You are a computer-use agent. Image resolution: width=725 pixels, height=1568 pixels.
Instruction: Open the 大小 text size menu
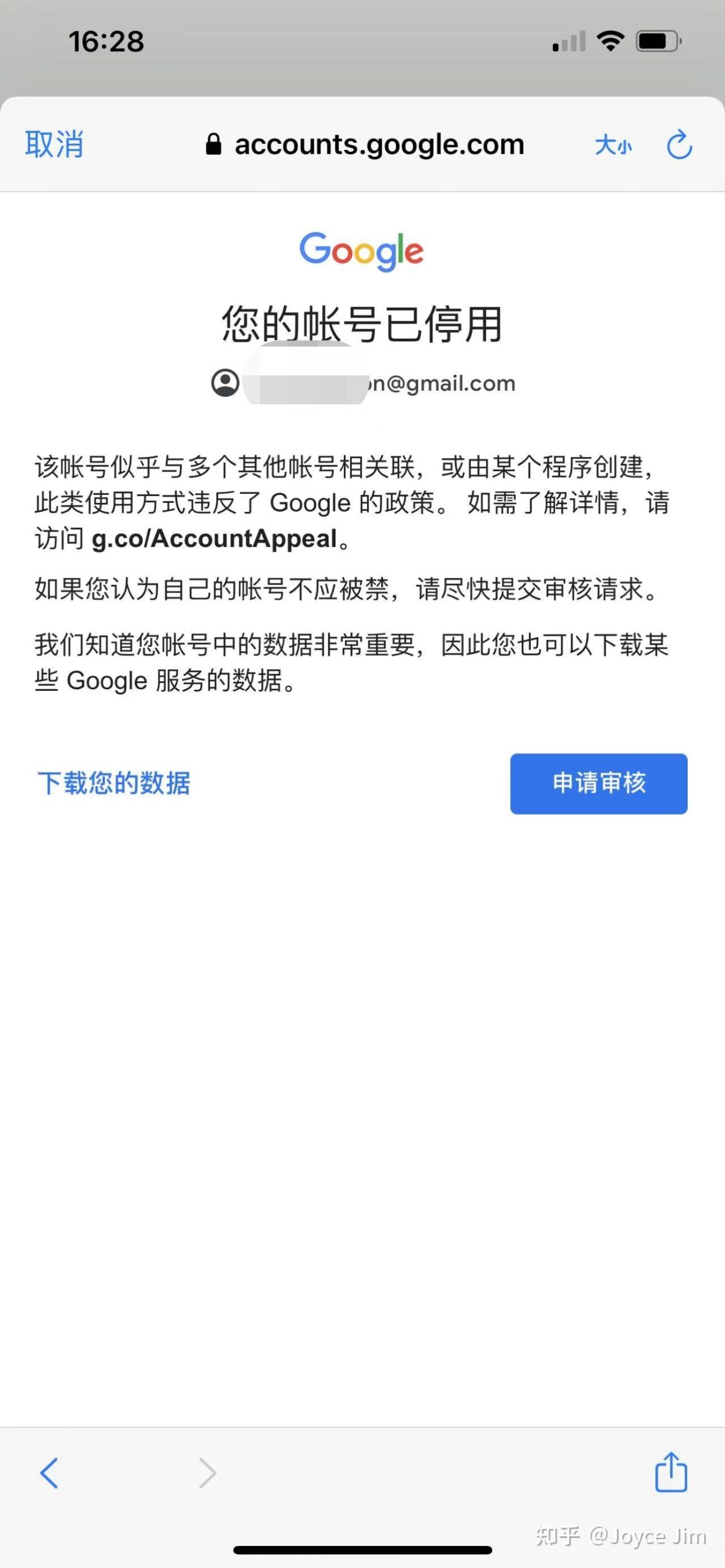click(x=613, y=146)
